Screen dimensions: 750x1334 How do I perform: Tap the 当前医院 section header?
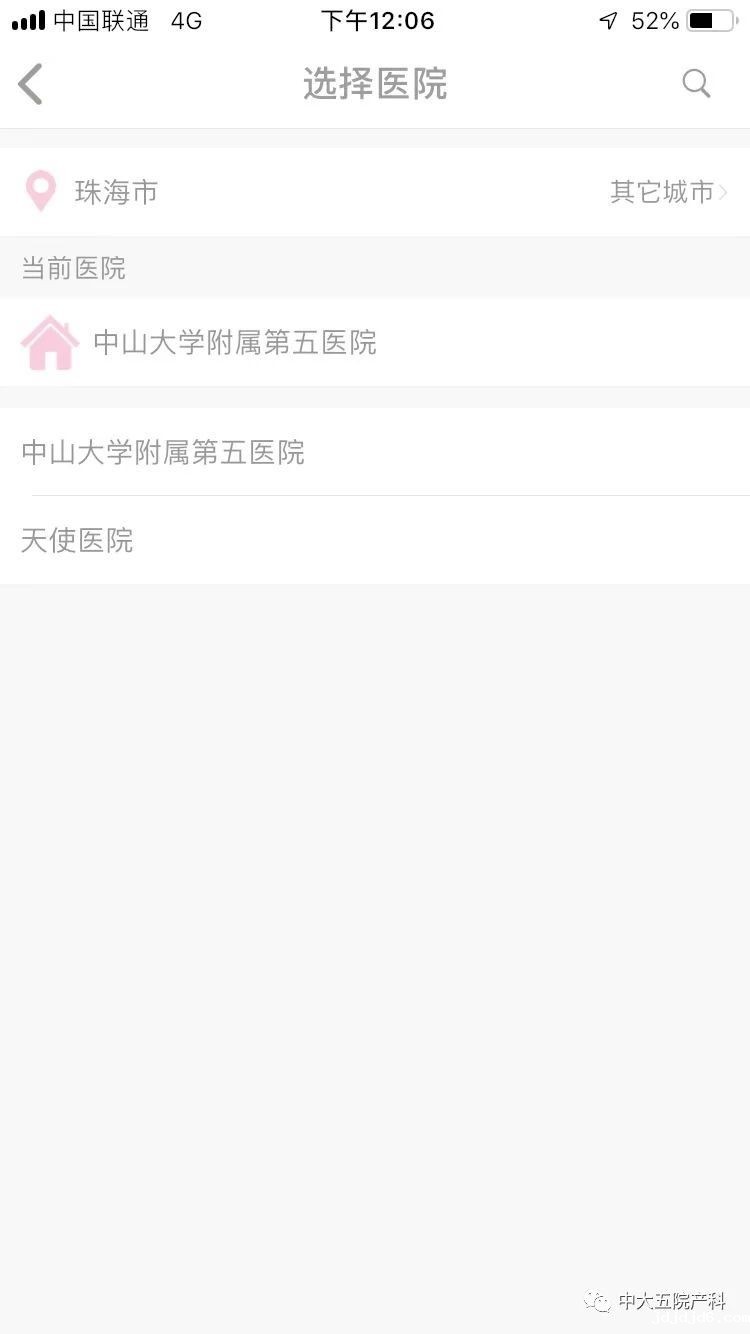coord(73,267)
